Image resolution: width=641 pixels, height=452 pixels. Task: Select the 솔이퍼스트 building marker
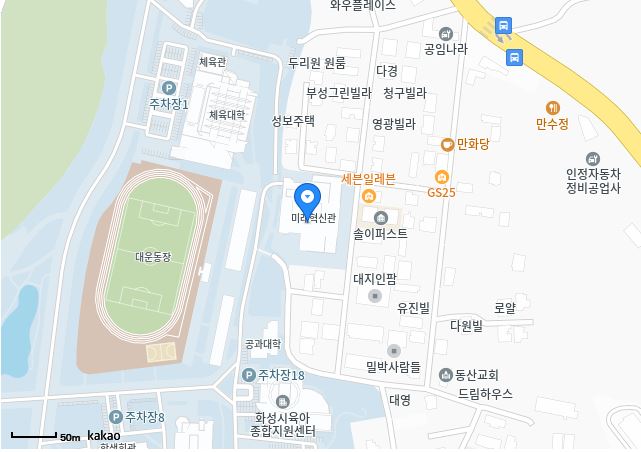point(379,219)
